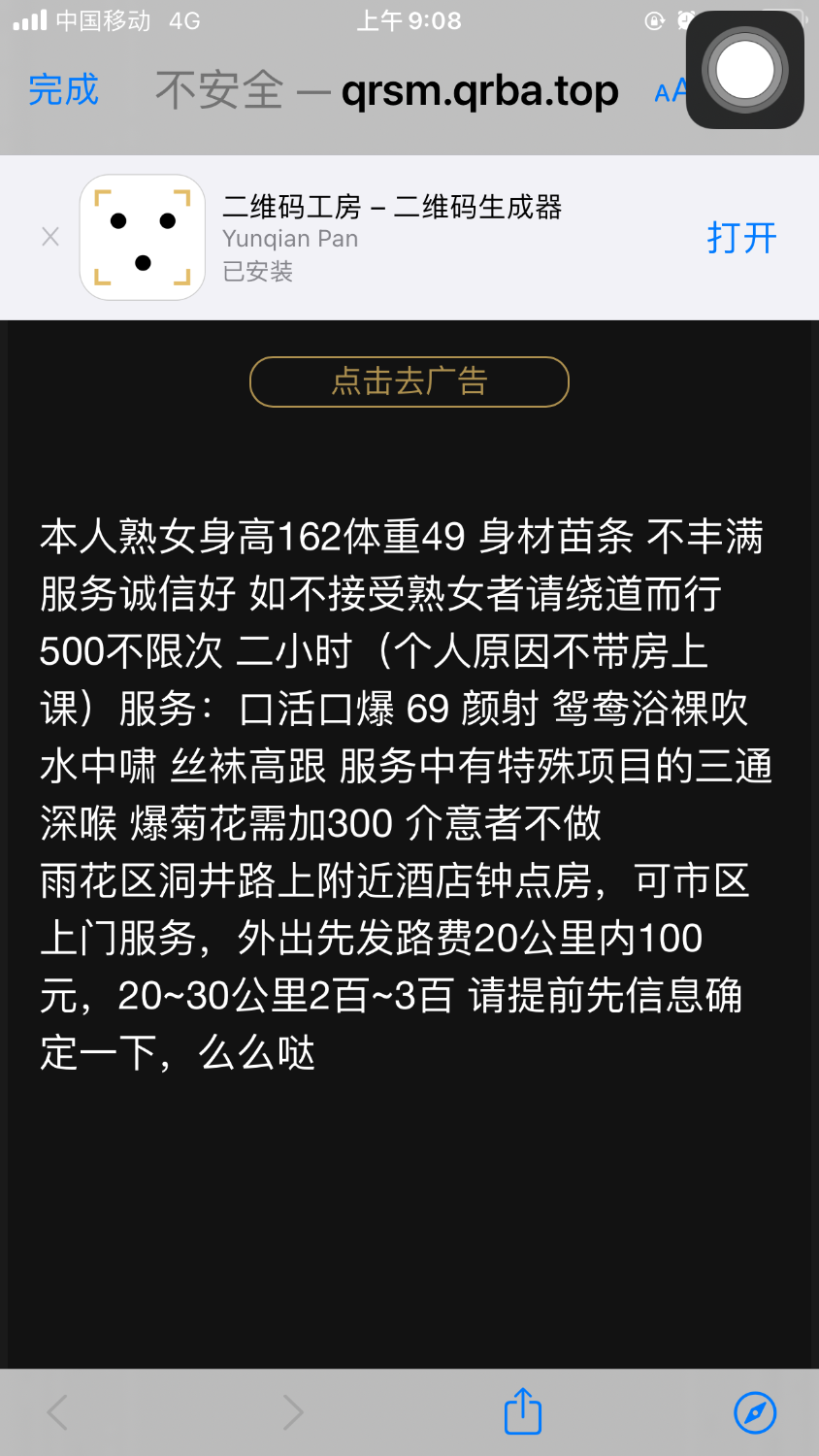Open the share sheet icon

[521, 1412]
